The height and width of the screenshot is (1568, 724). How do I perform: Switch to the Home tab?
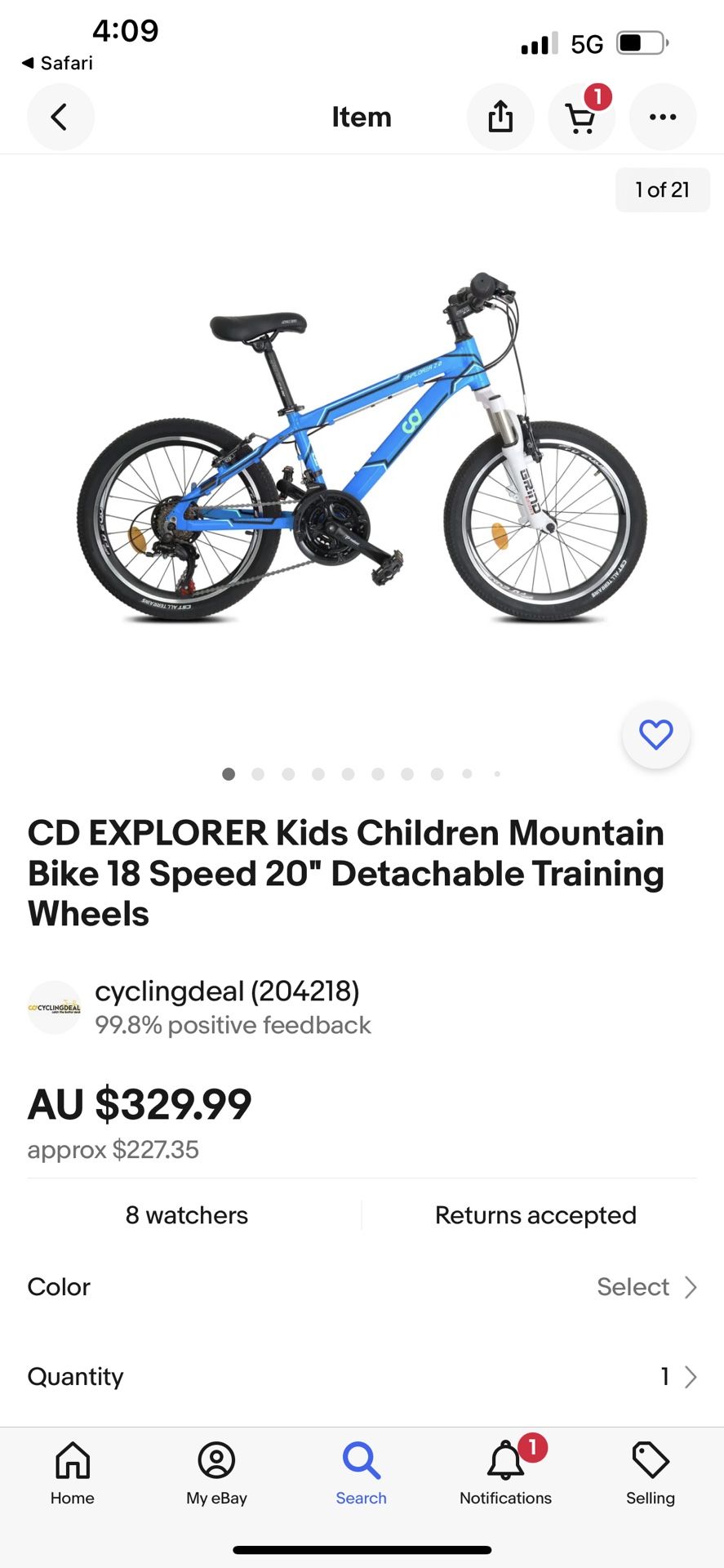(73, 1472)
